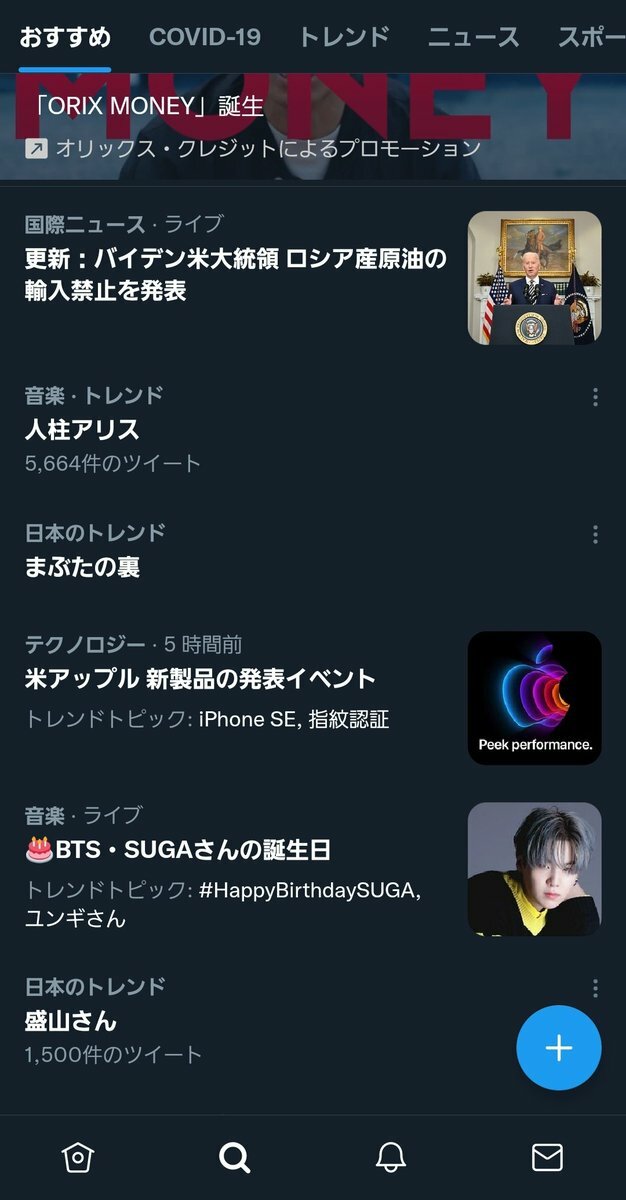The image size is (626, 1200).
Task: Go to the Home tab
Action: (x=78, y=1157)
